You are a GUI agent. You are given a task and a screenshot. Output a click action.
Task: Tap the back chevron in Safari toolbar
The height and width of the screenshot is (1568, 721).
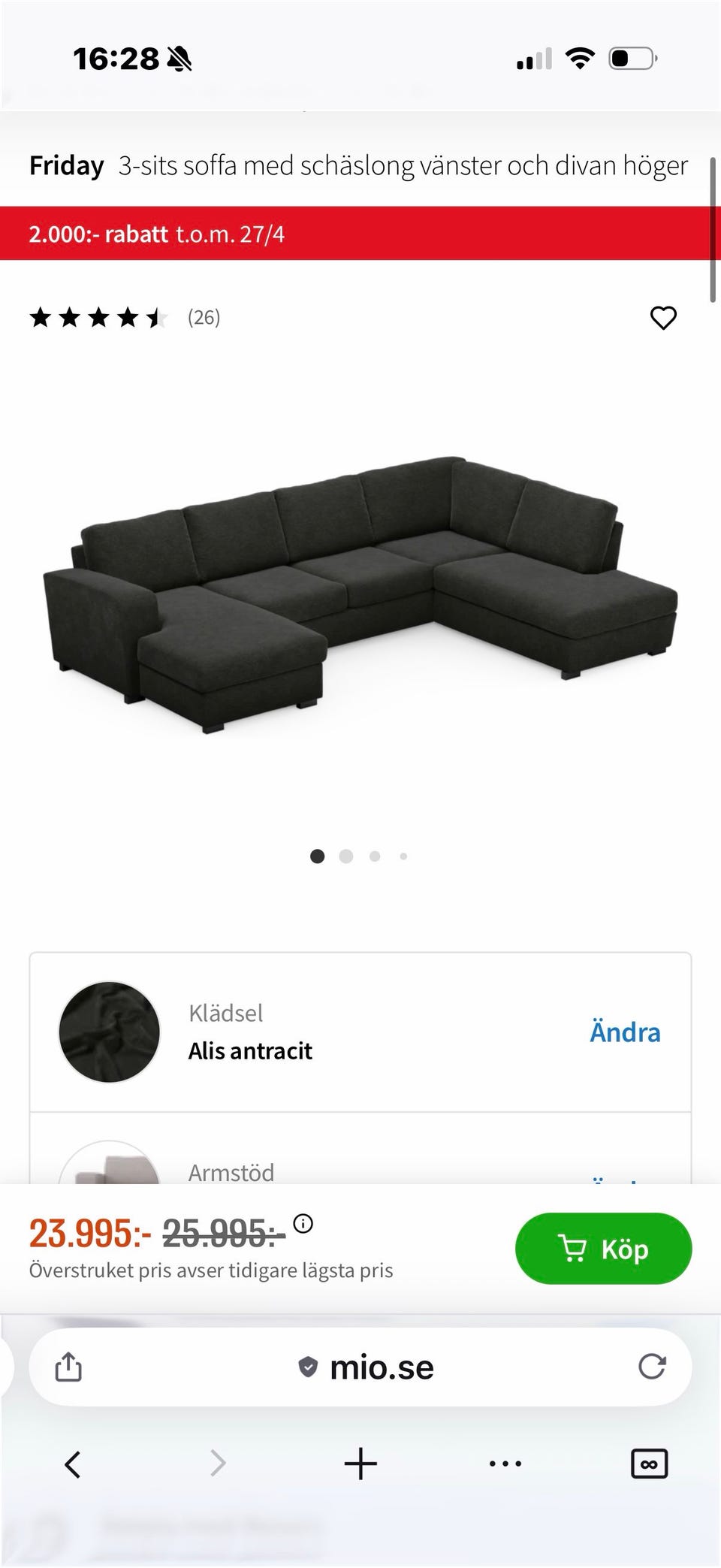click(72, 1464)
